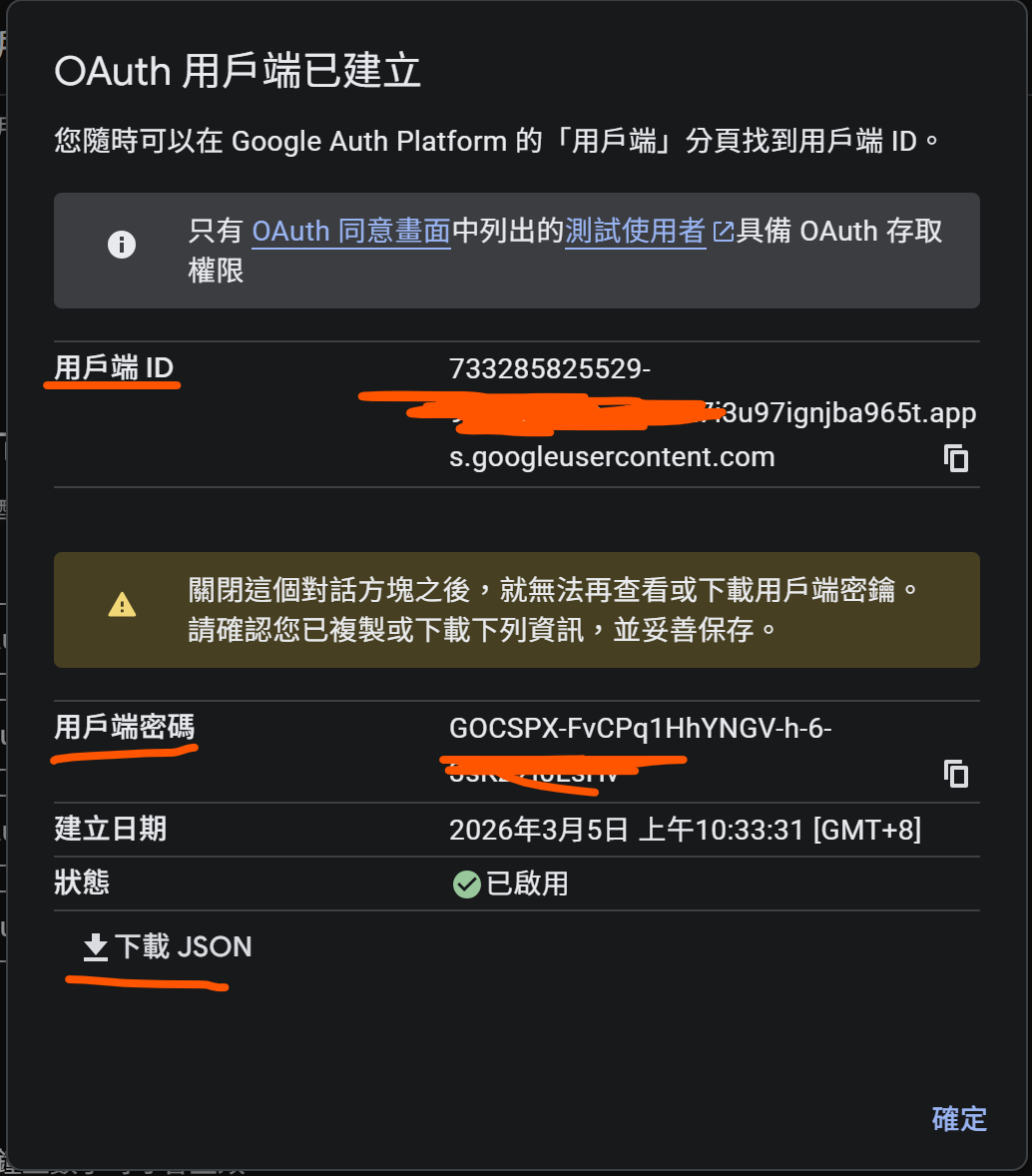The height and width of the screenshot is (1176, 1032).
Task: Copy the 用戶端 ID value
Action: point(956,458)
